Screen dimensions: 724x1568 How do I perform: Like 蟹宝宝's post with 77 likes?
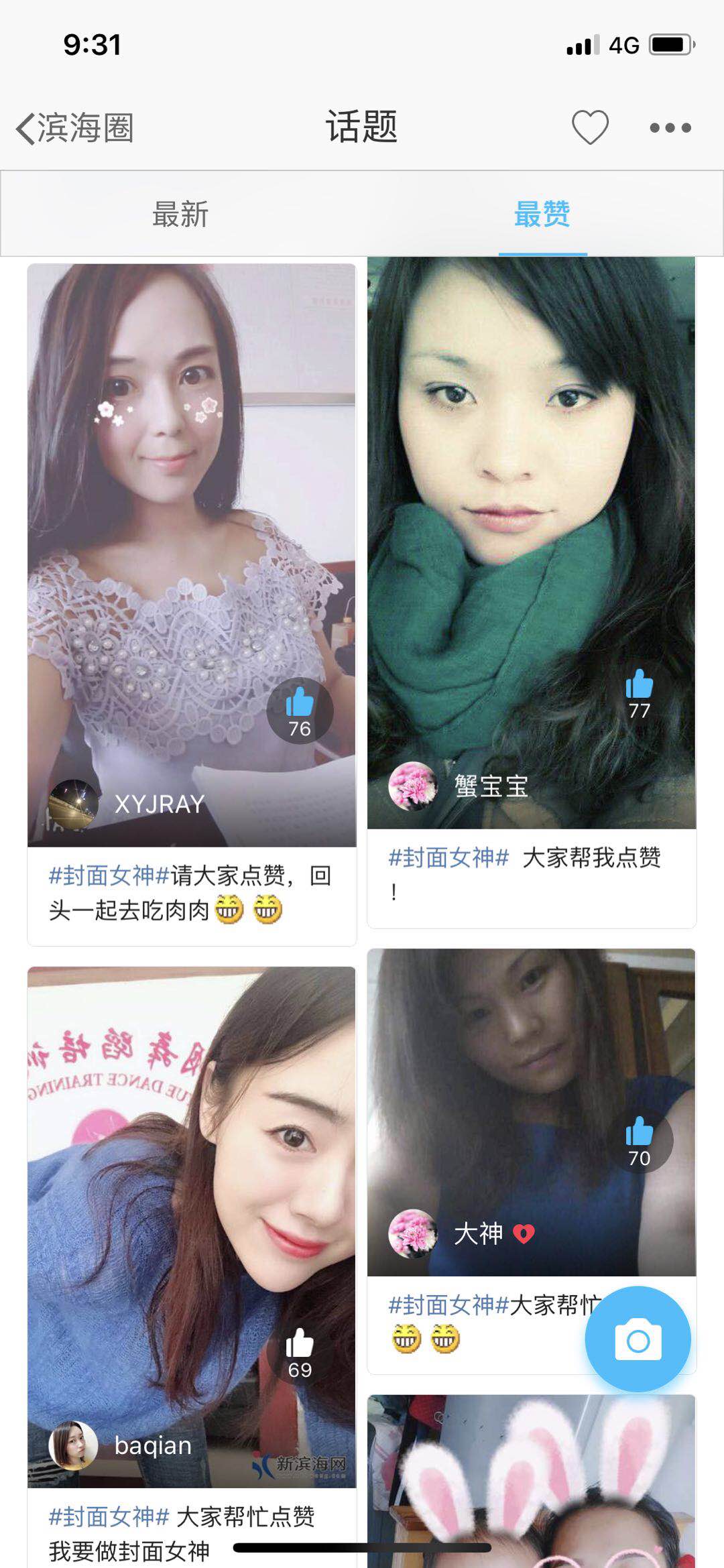pos(639,692)
